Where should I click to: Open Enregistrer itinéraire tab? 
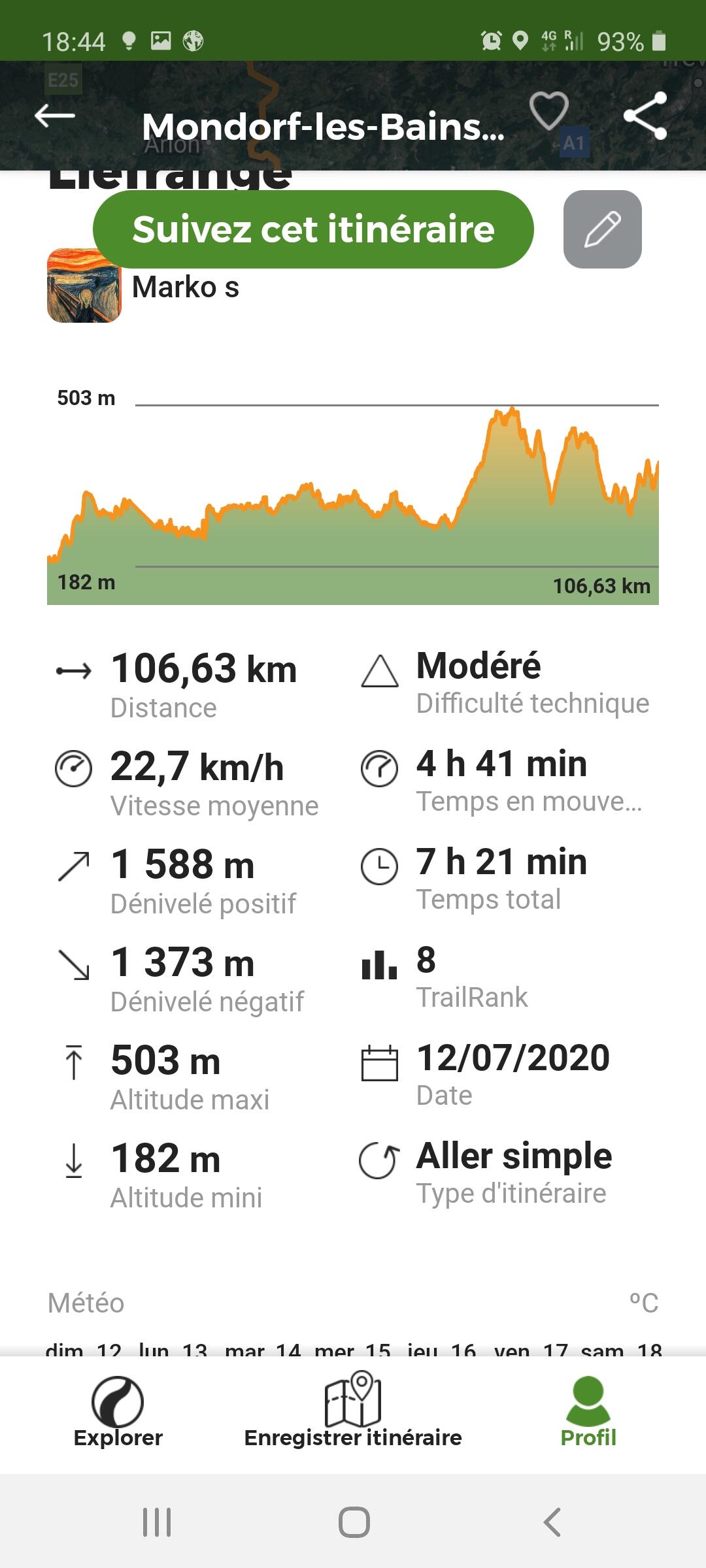(x=353, y=1413)
